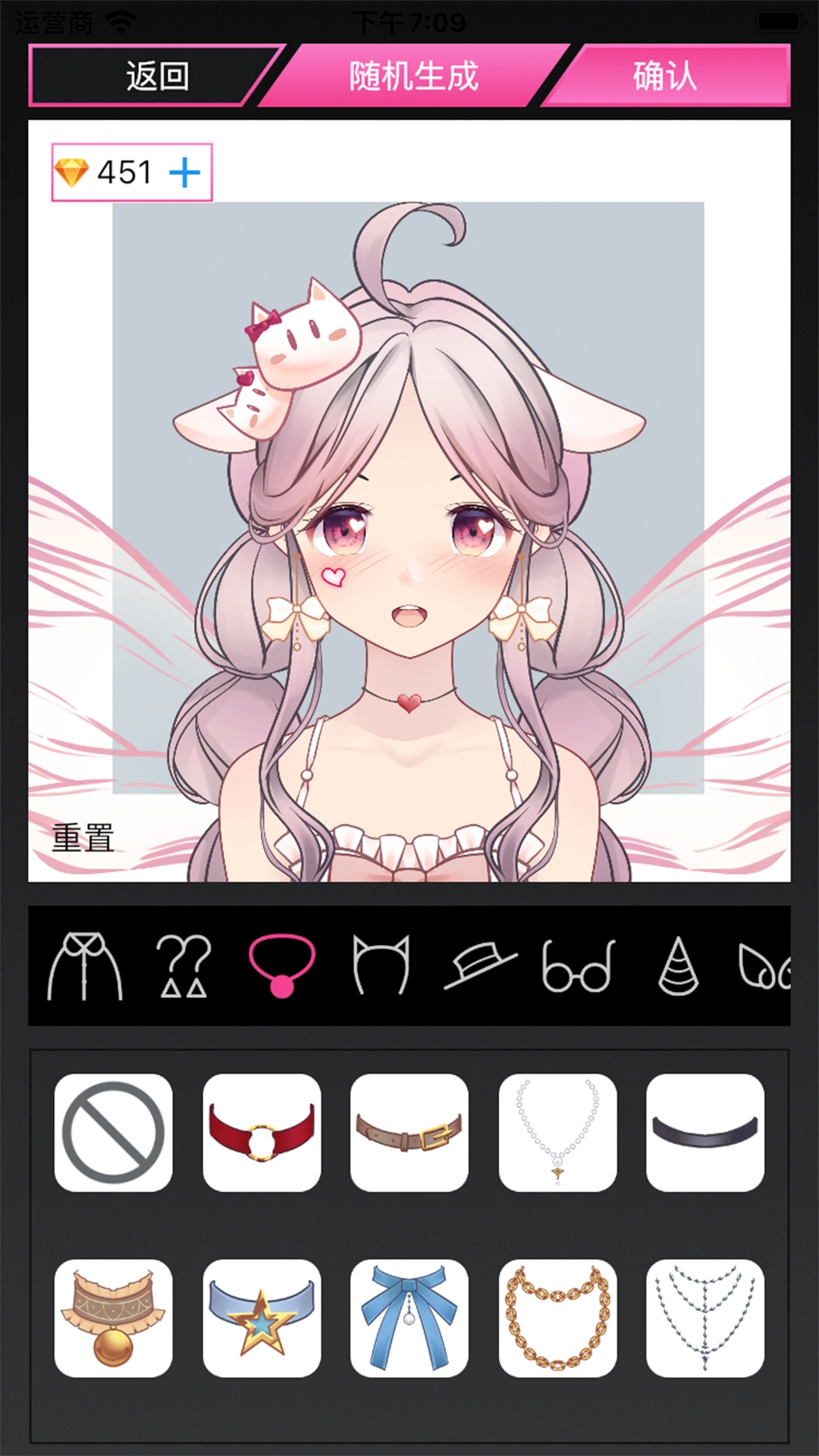Image resolution: width=819 pixels, height=1456 pixels.
Task: Reset the avatar with 重置
Action: pos(83,838)
